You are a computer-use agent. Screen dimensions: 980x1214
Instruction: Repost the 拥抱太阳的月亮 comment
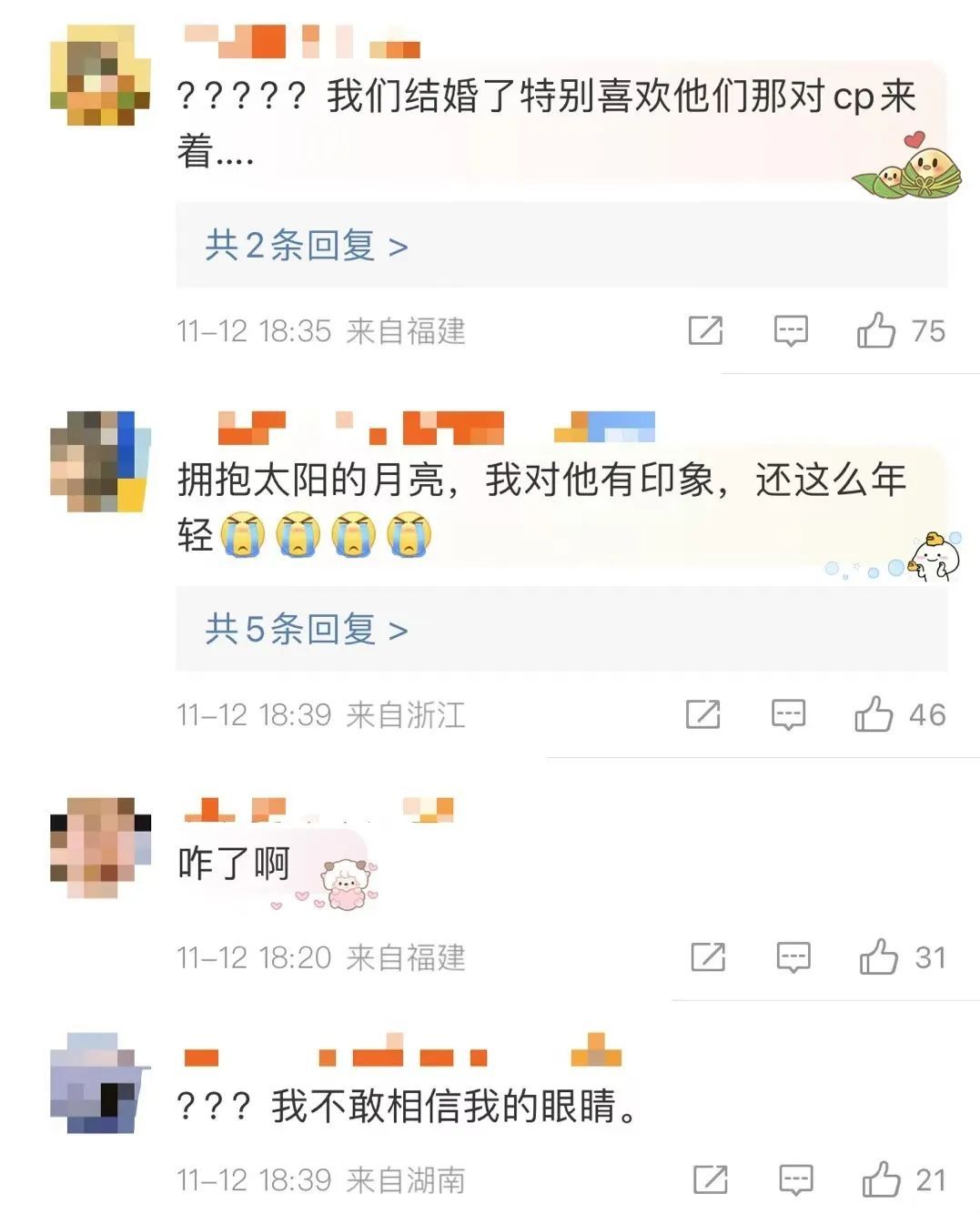tap(703, 714)
